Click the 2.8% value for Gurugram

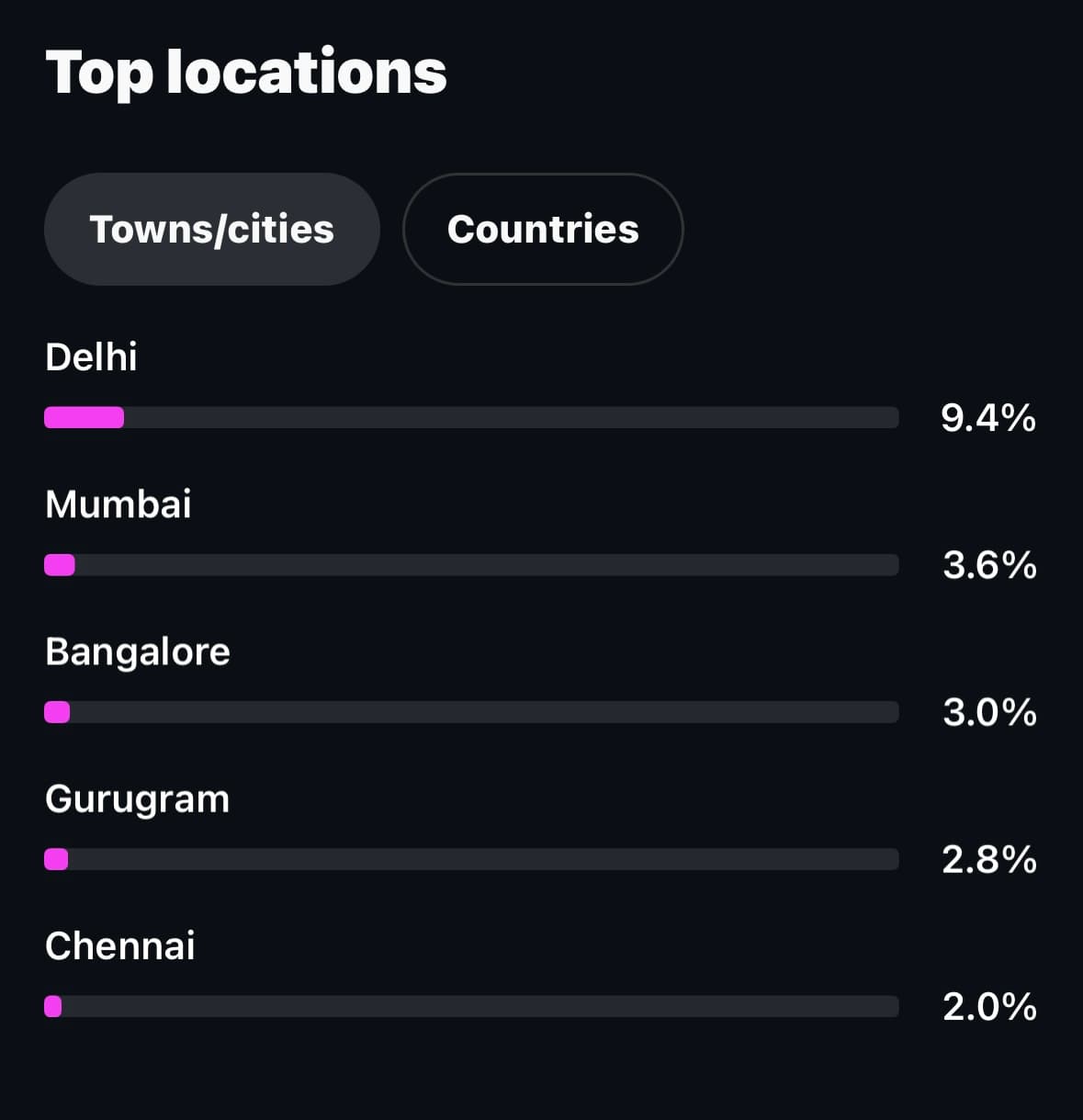988,859
